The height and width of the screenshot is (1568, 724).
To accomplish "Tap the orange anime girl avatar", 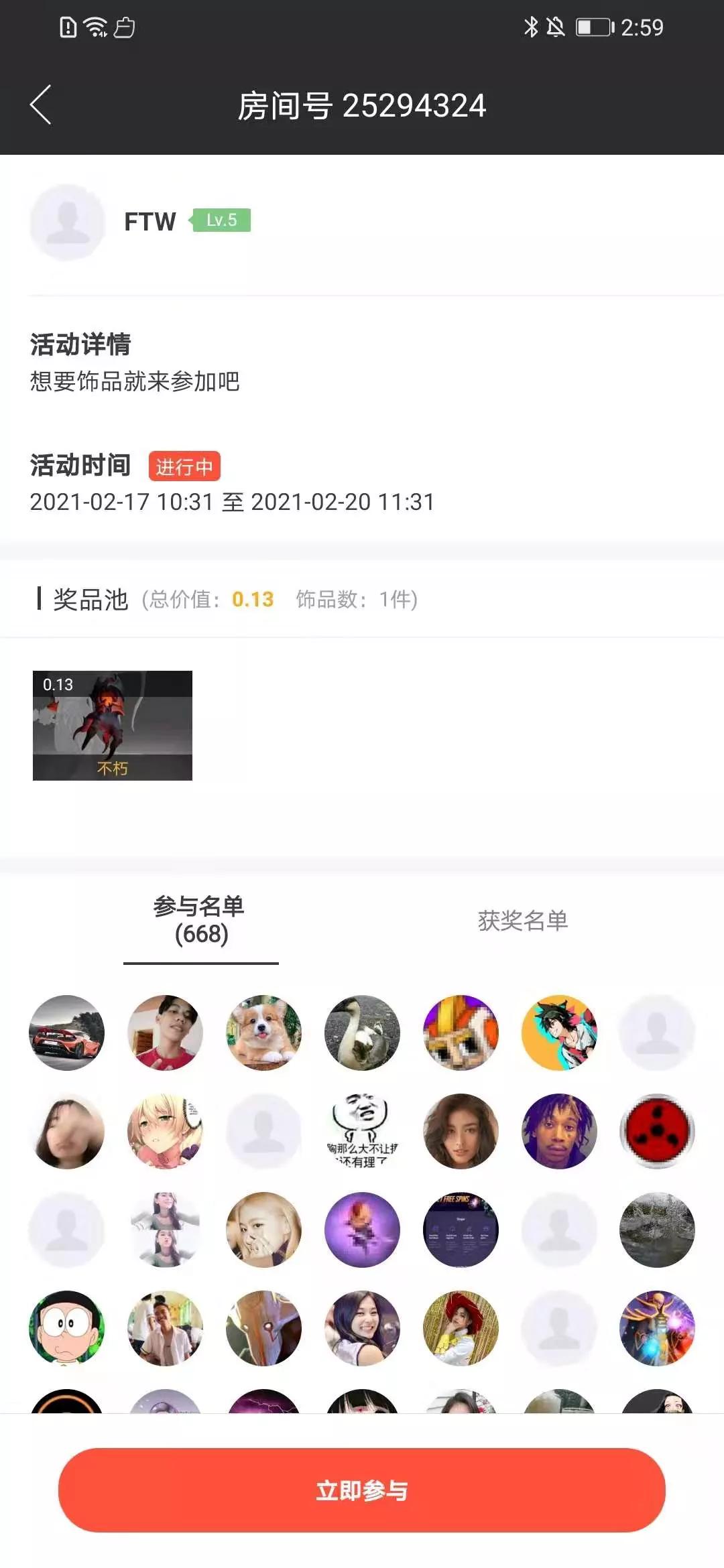I will tap(559, 1033).
